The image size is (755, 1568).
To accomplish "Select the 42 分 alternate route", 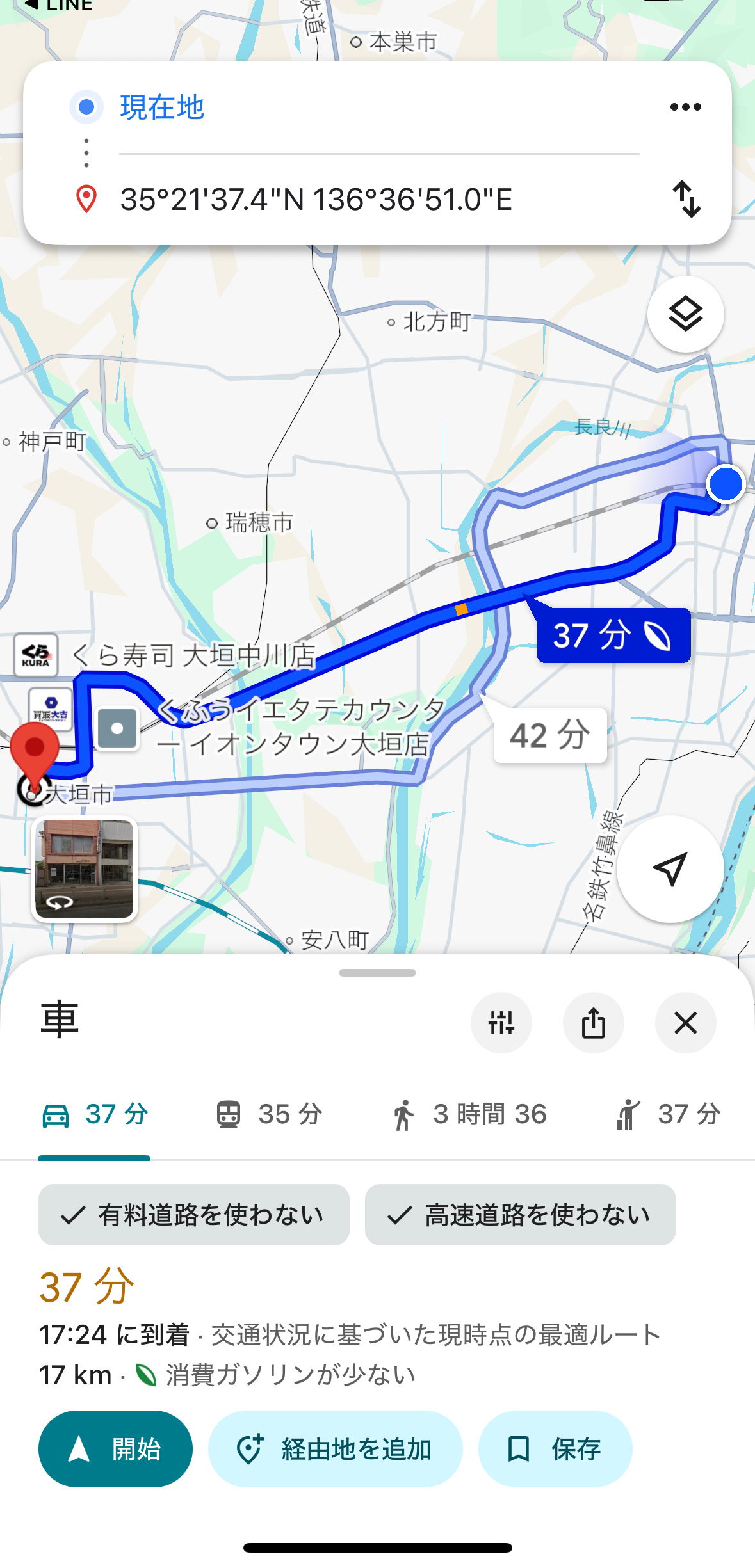I will (x=549, y=735).
